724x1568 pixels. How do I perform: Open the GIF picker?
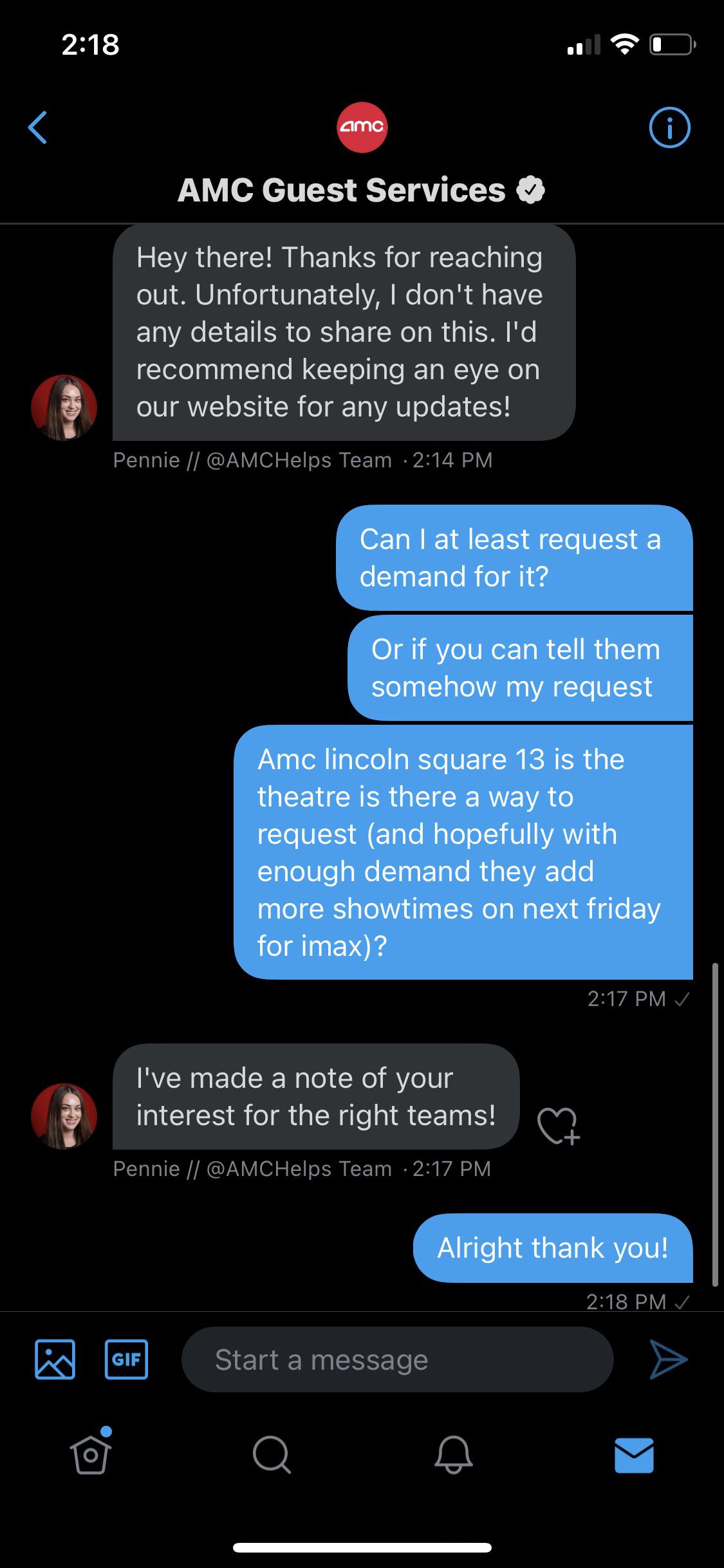126,1359
